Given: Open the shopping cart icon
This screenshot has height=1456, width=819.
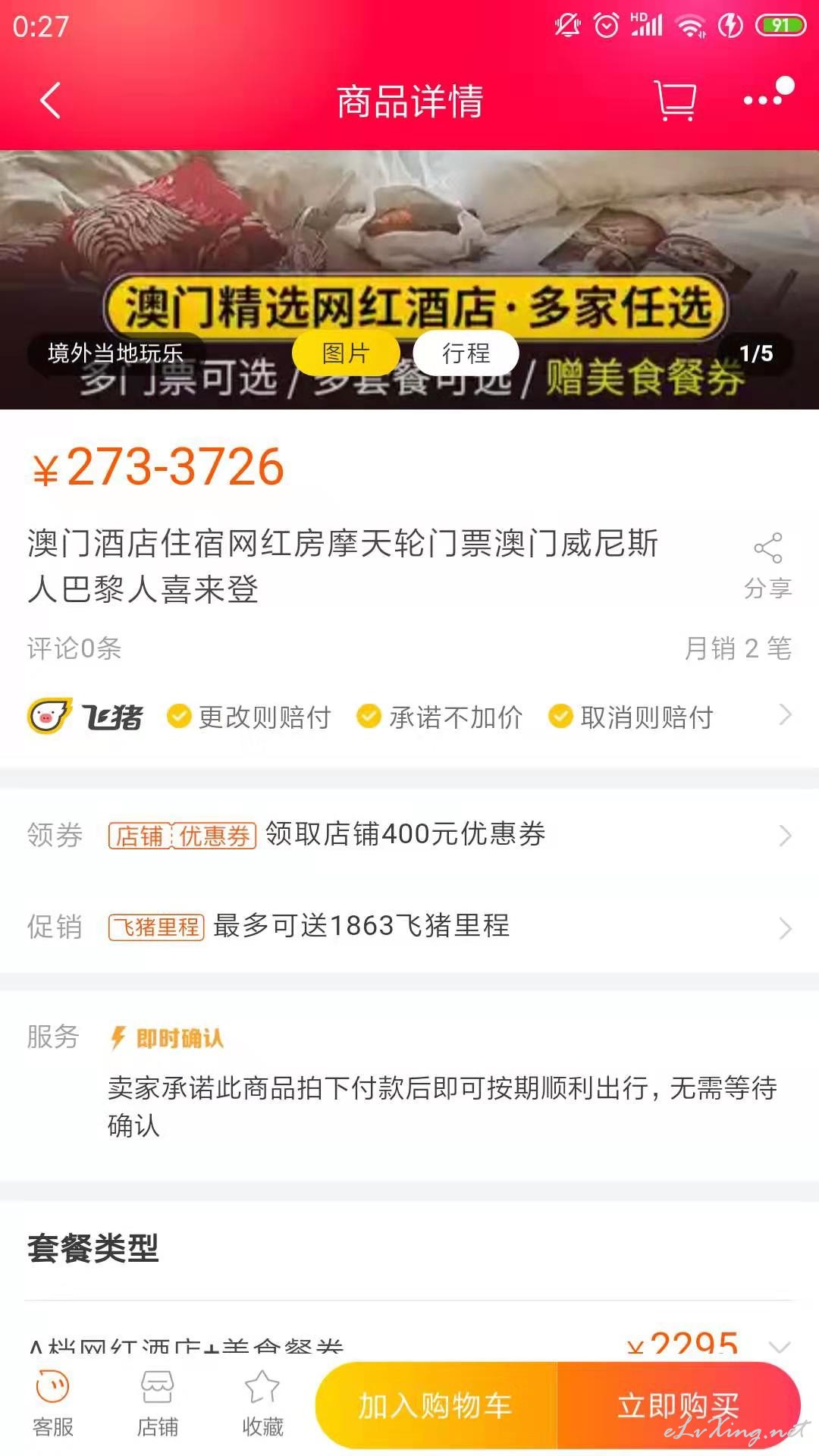Looking at the screenshot, I should click(675, 100).
